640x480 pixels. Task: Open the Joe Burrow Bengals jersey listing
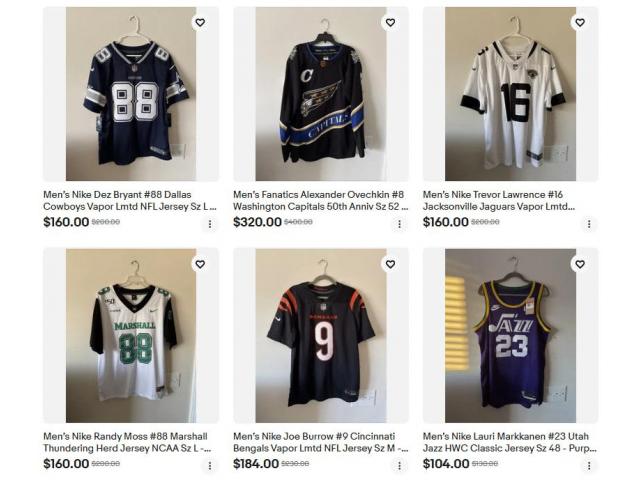(x=320, y=442)
